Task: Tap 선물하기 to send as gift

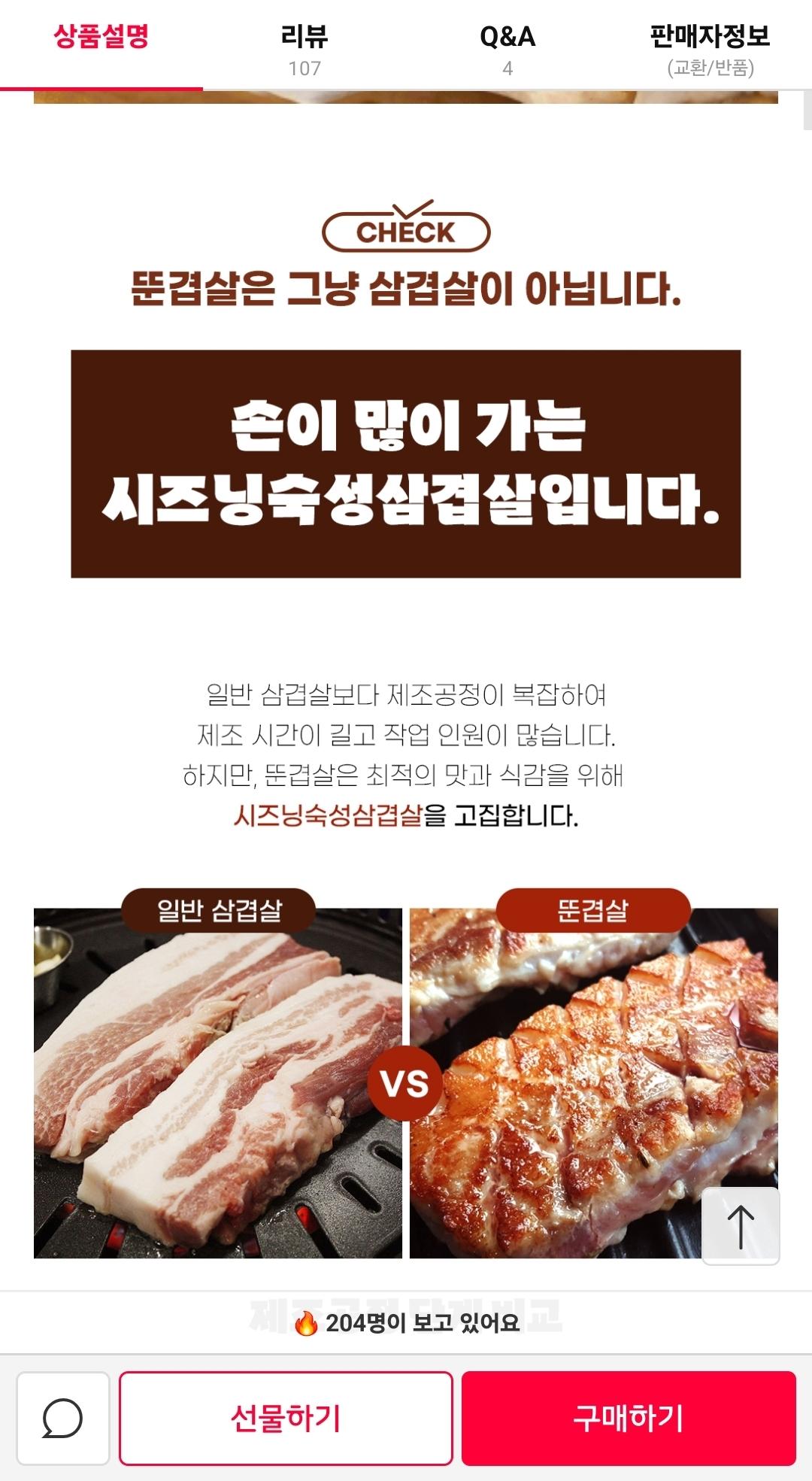Action: tap(286, 1418)
